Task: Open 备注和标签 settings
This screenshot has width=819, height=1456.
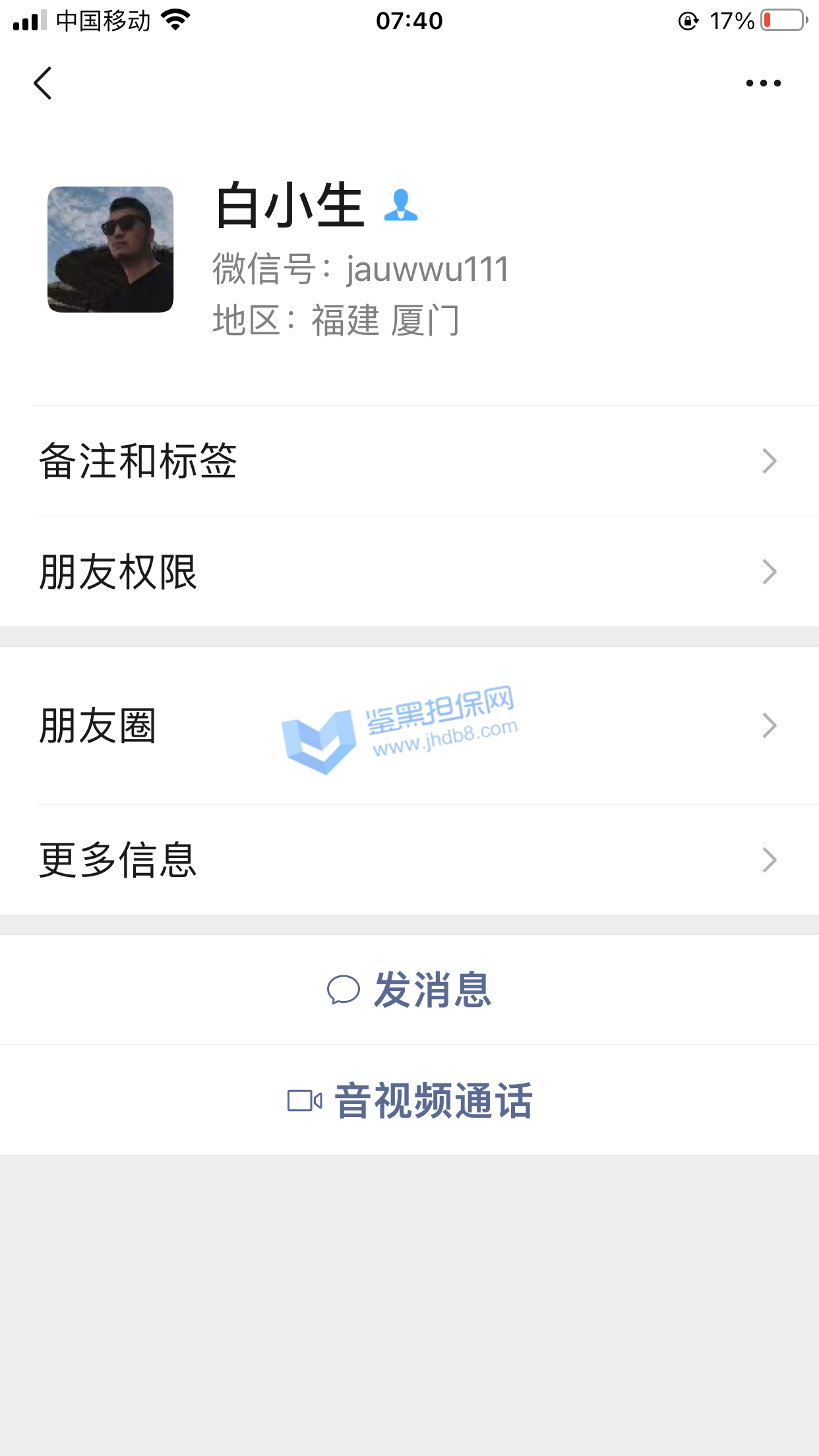Action: pos(409,461)
